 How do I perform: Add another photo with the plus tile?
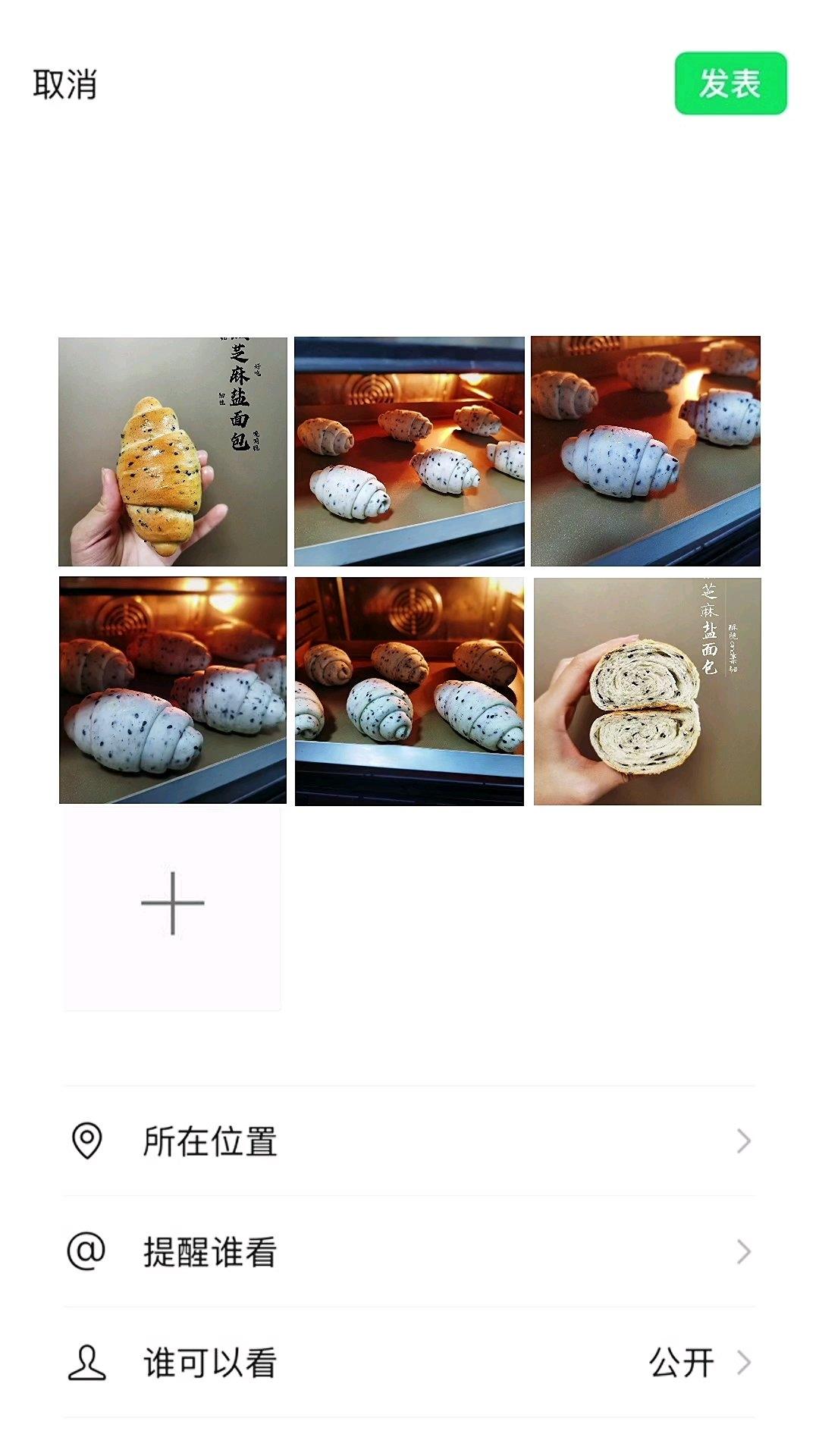click(173, 904)
